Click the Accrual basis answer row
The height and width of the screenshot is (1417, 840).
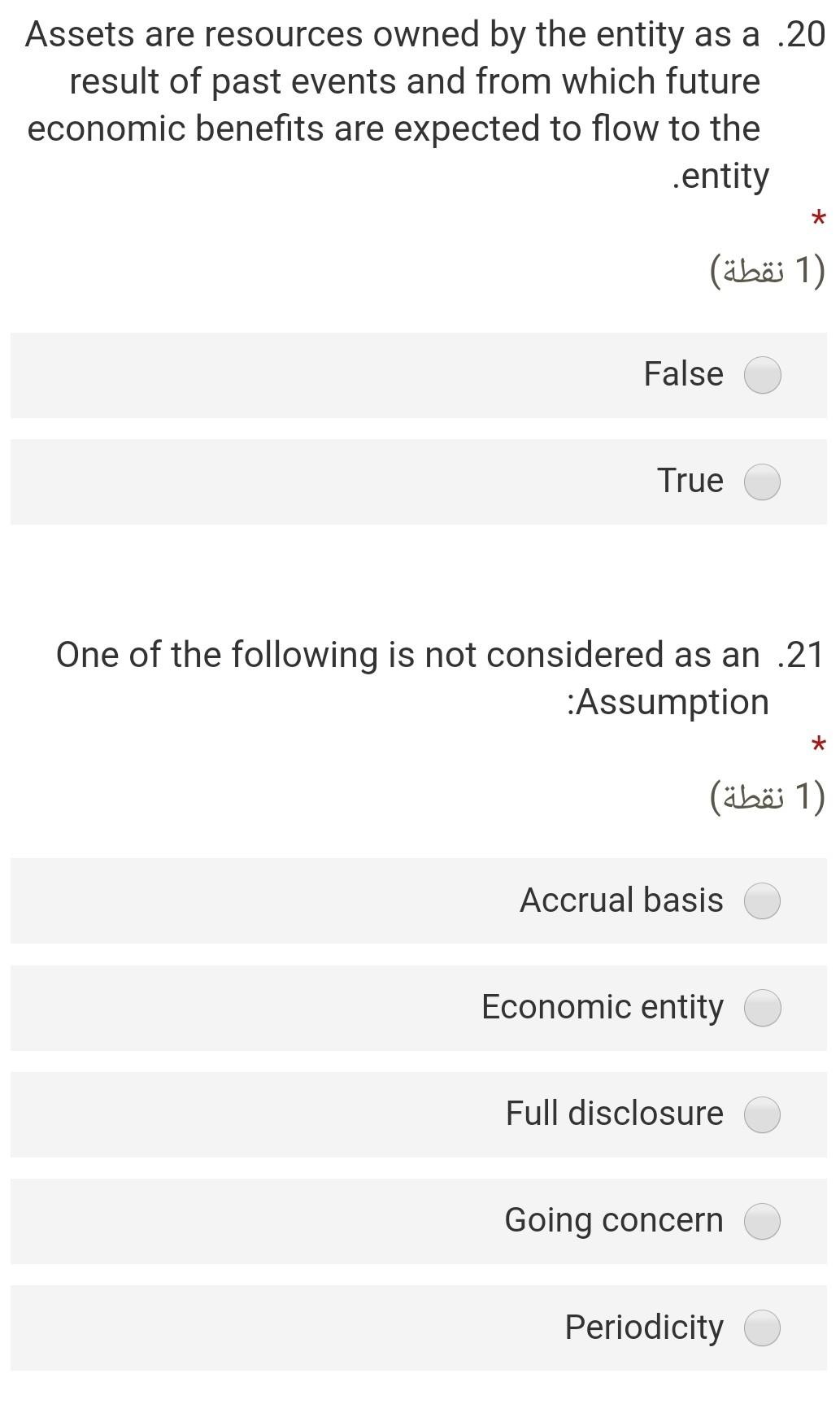pos(420,902)
